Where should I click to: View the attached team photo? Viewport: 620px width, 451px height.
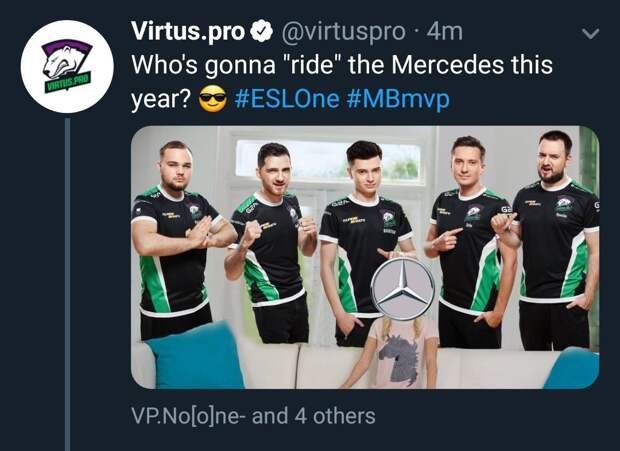(365, 257)
